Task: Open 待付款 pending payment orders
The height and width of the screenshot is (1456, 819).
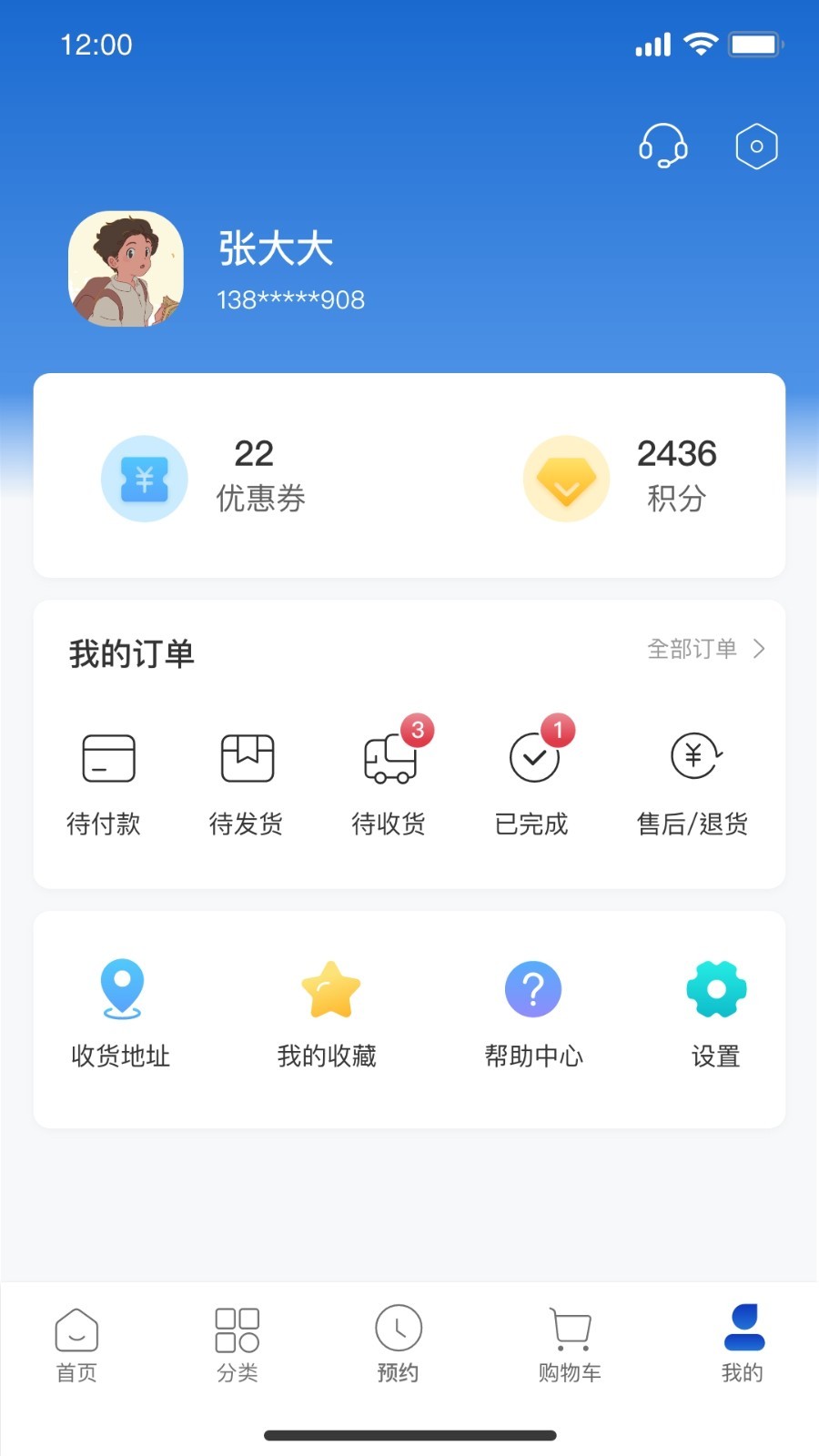Action: (x=106, y=783)
